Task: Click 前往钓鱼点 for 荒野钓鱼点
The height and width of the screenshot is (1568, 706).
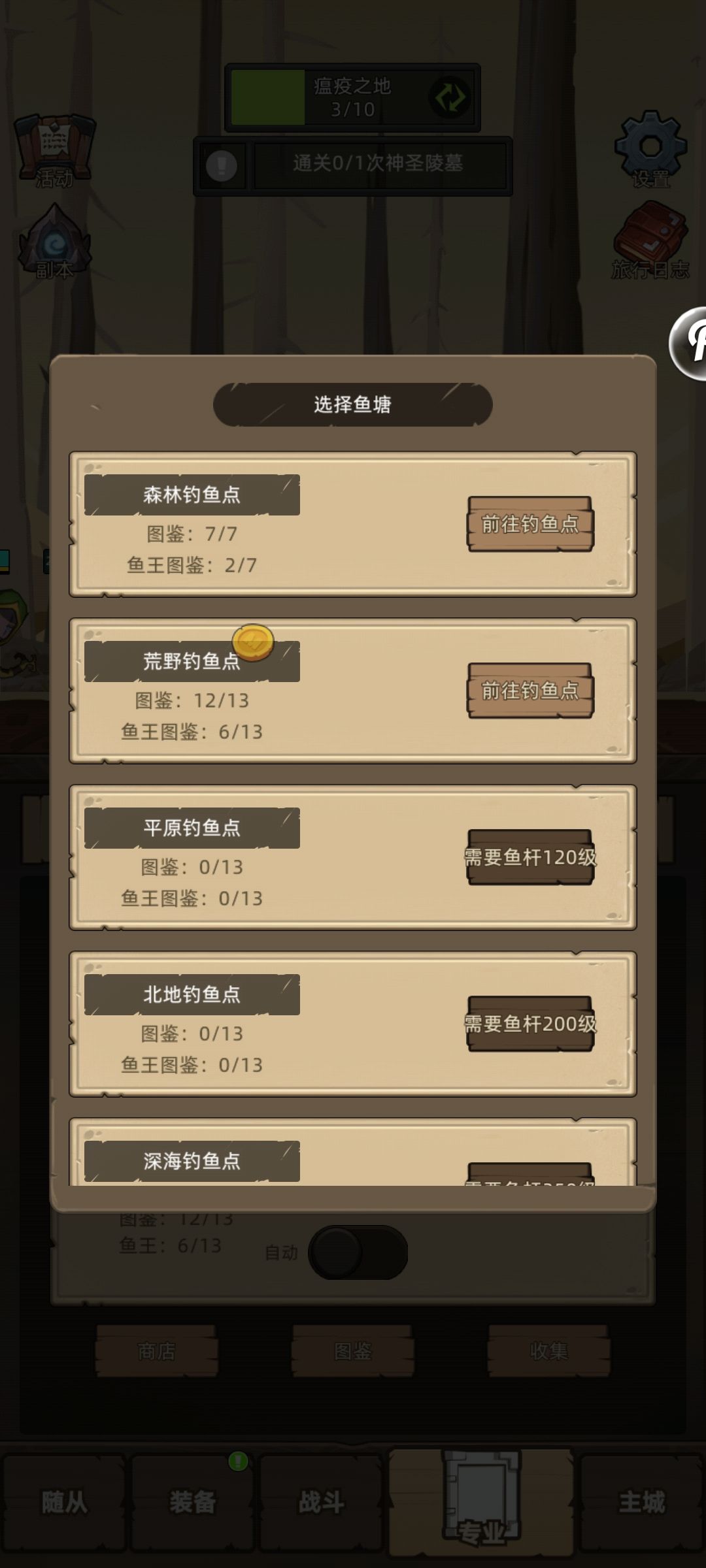Action: [531, 691]
